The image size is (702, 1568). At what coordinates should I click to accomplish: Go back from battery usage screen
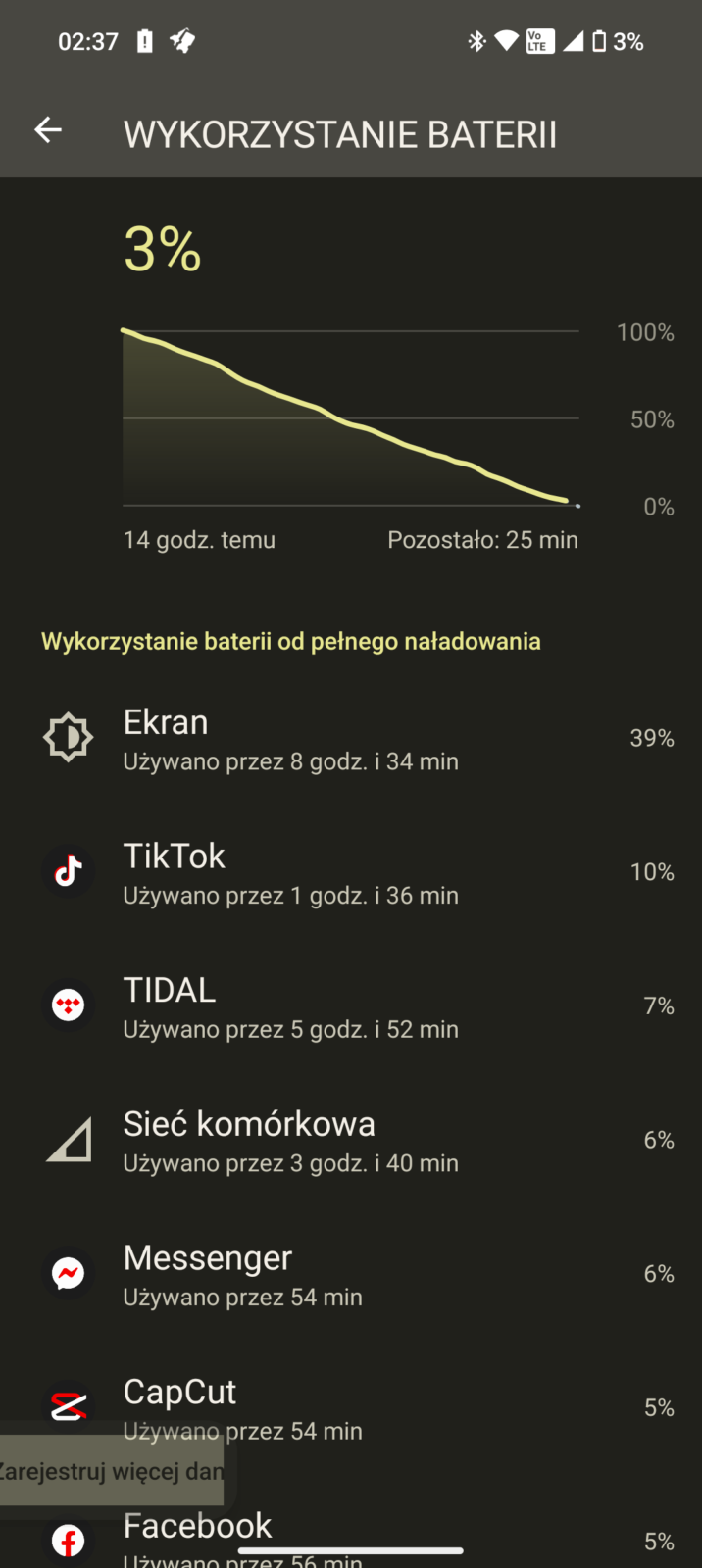48,130
